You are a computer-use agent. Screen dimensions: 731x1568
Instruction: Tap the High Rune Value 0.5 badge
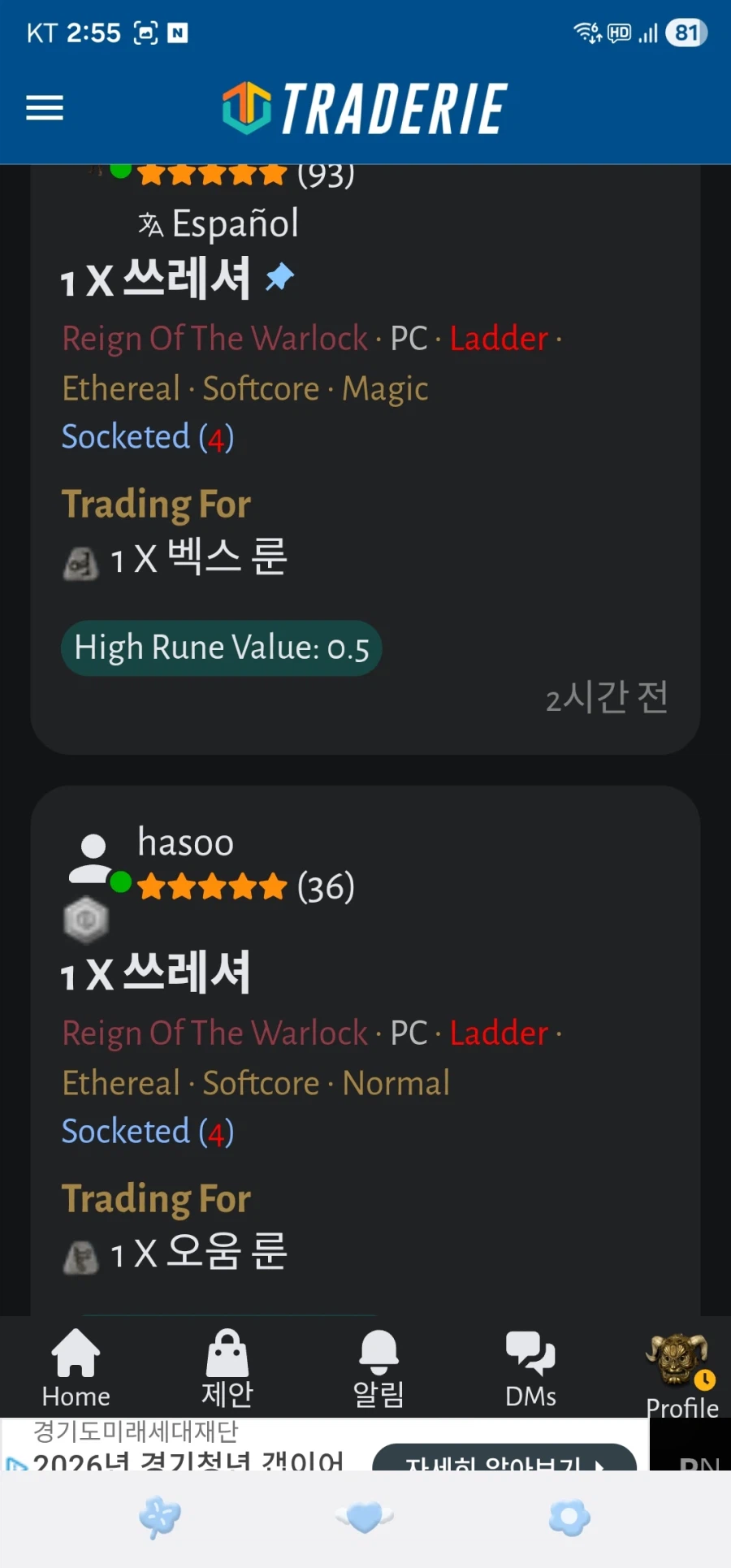[221, 648]
